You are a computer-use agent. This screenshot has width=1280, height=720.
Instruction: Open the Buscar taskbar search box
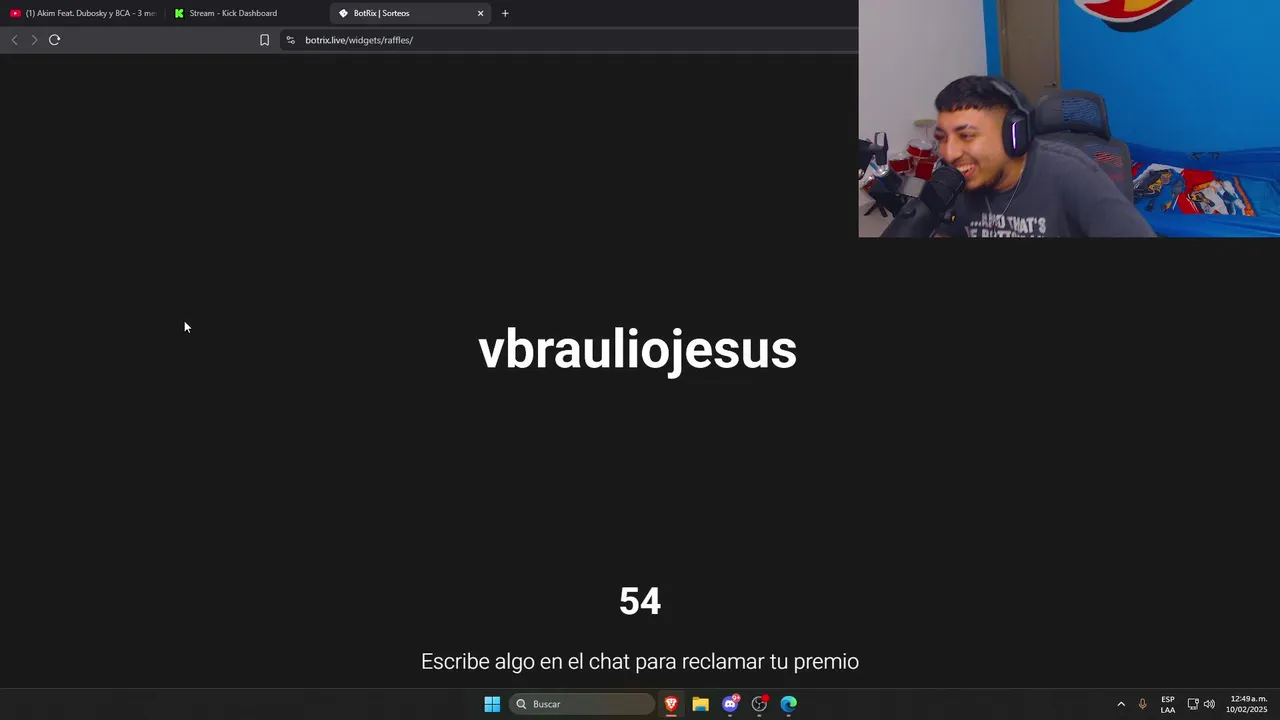(582, 704)
